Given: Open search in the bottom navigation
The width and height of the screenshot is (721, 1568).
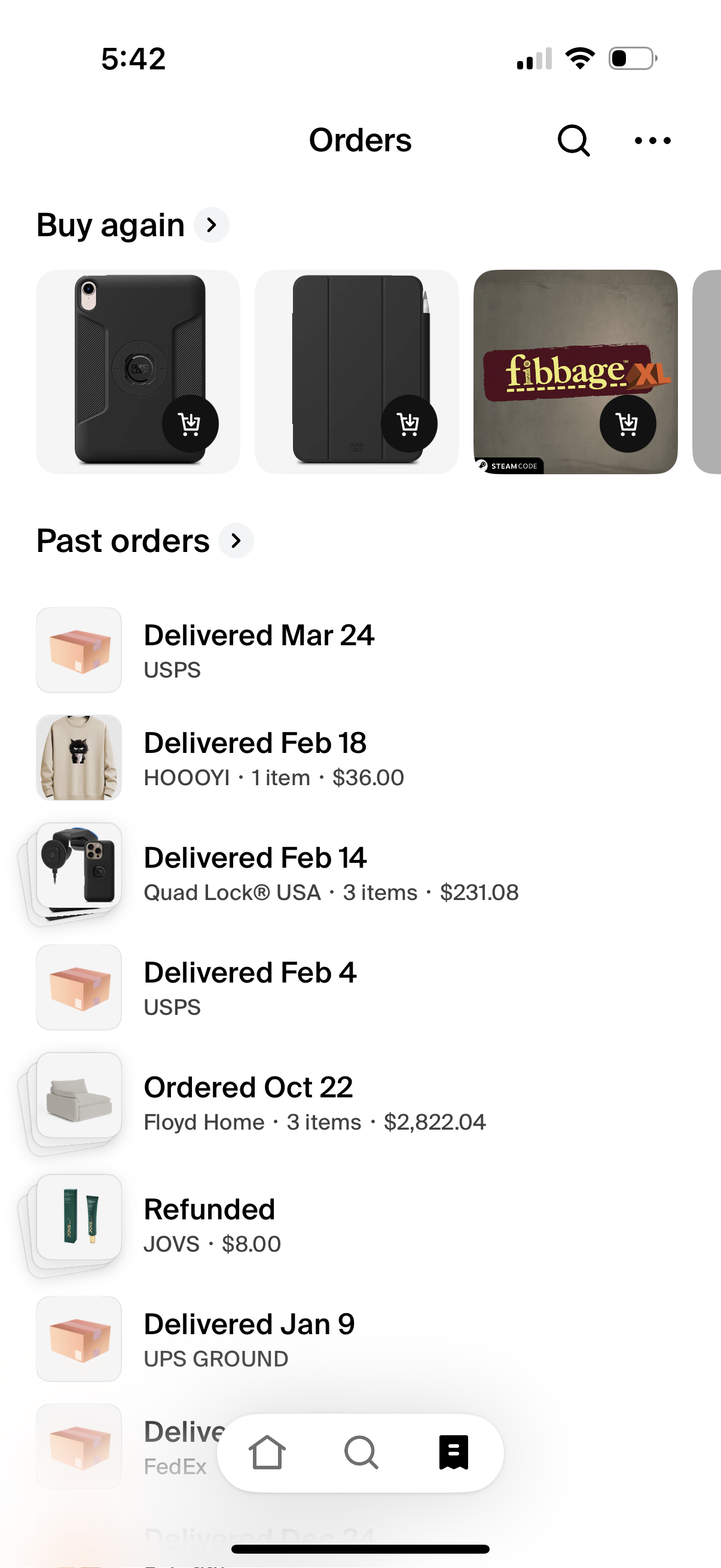Looking at the screenshot, I should (361, 1454).
